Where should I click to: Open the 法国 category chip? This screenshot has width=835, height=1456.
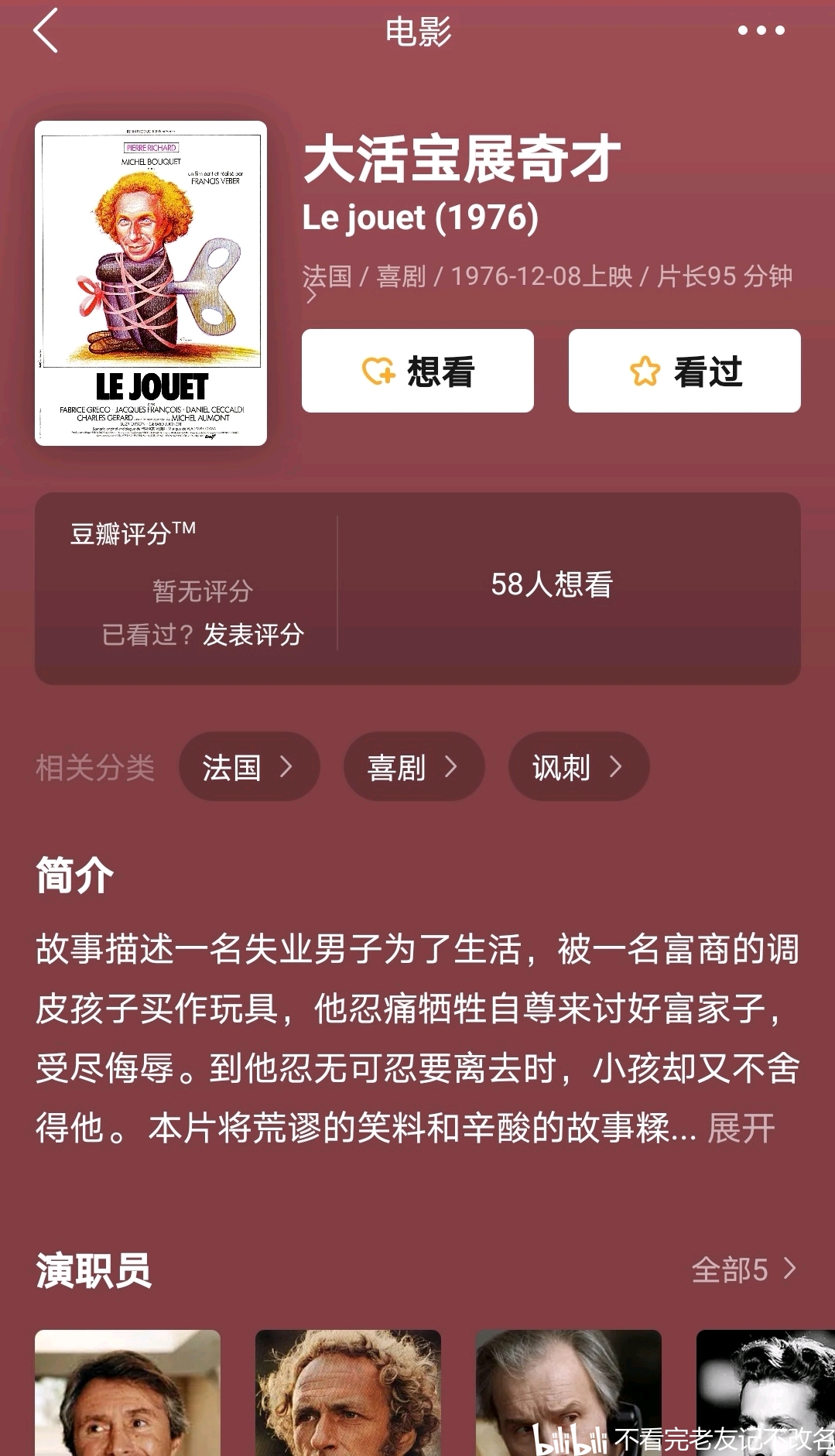[x=249, y=767]
